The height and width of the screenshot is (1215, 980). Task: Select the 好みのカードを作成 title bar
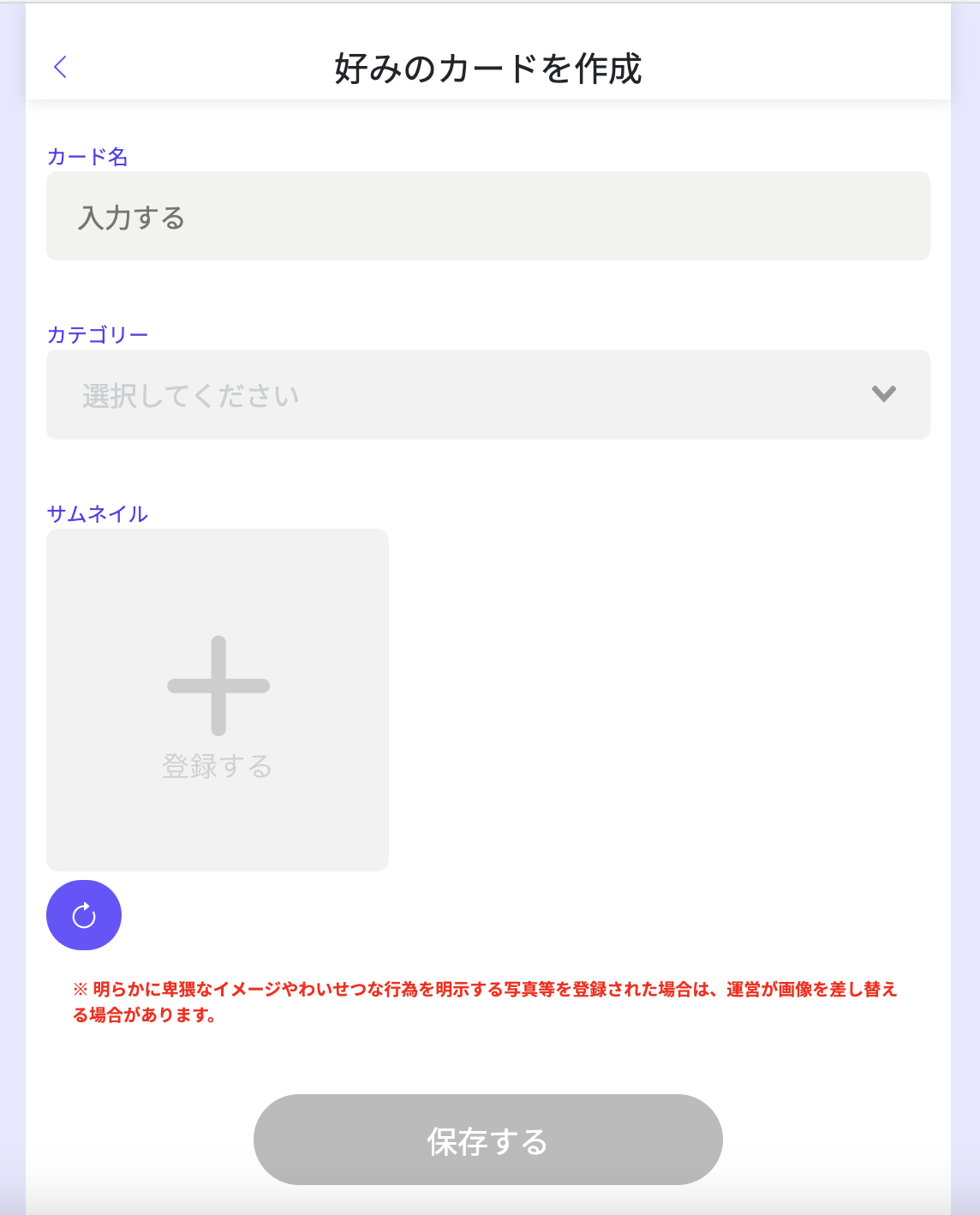click(x=490, y=67)
